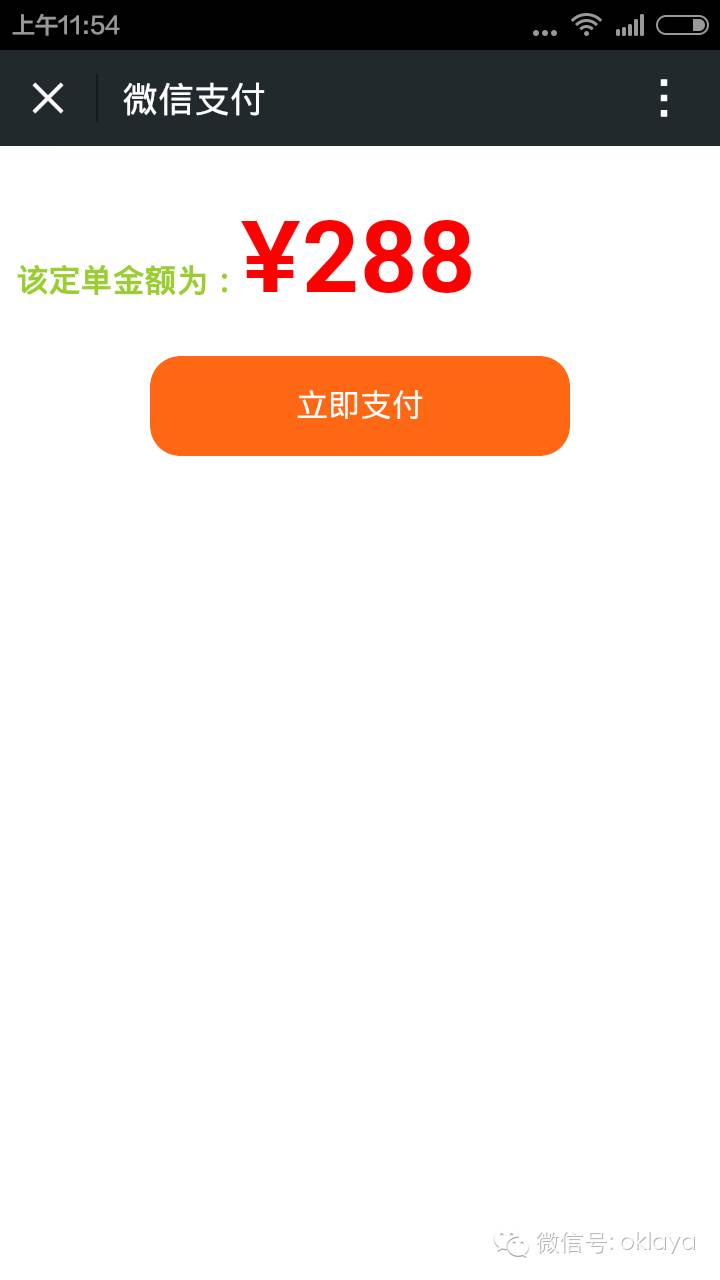Close the WeChat Pay page
The image size is (720, 1280).
(x=48, y=98)
